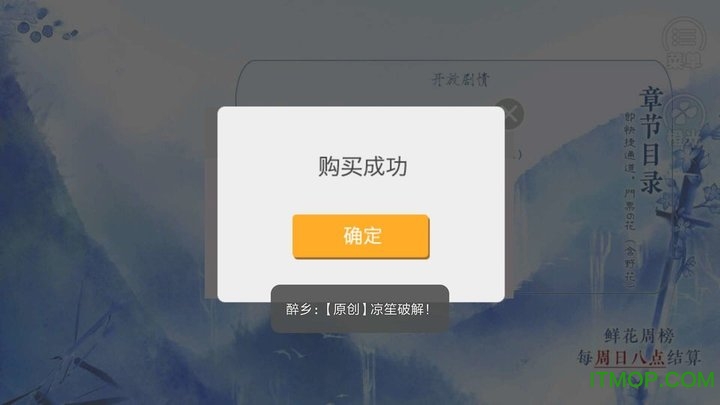Open the menu icon in the corner

click(684, 38)
